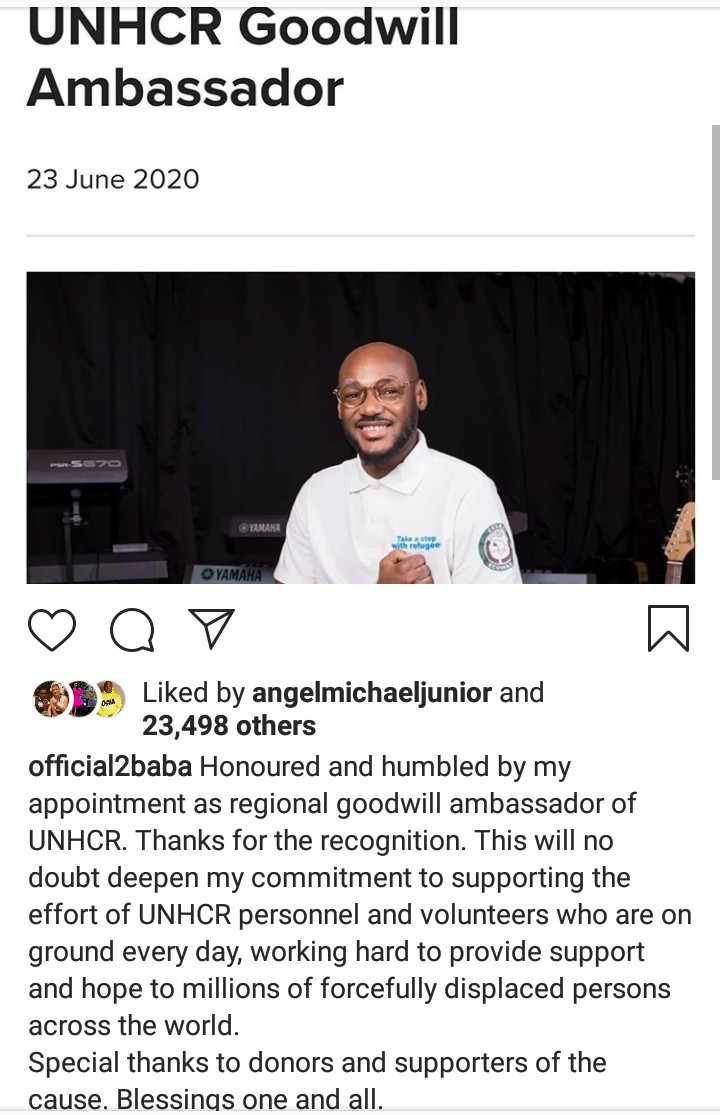Open comments via the speech bubble icon

[132, 630]
